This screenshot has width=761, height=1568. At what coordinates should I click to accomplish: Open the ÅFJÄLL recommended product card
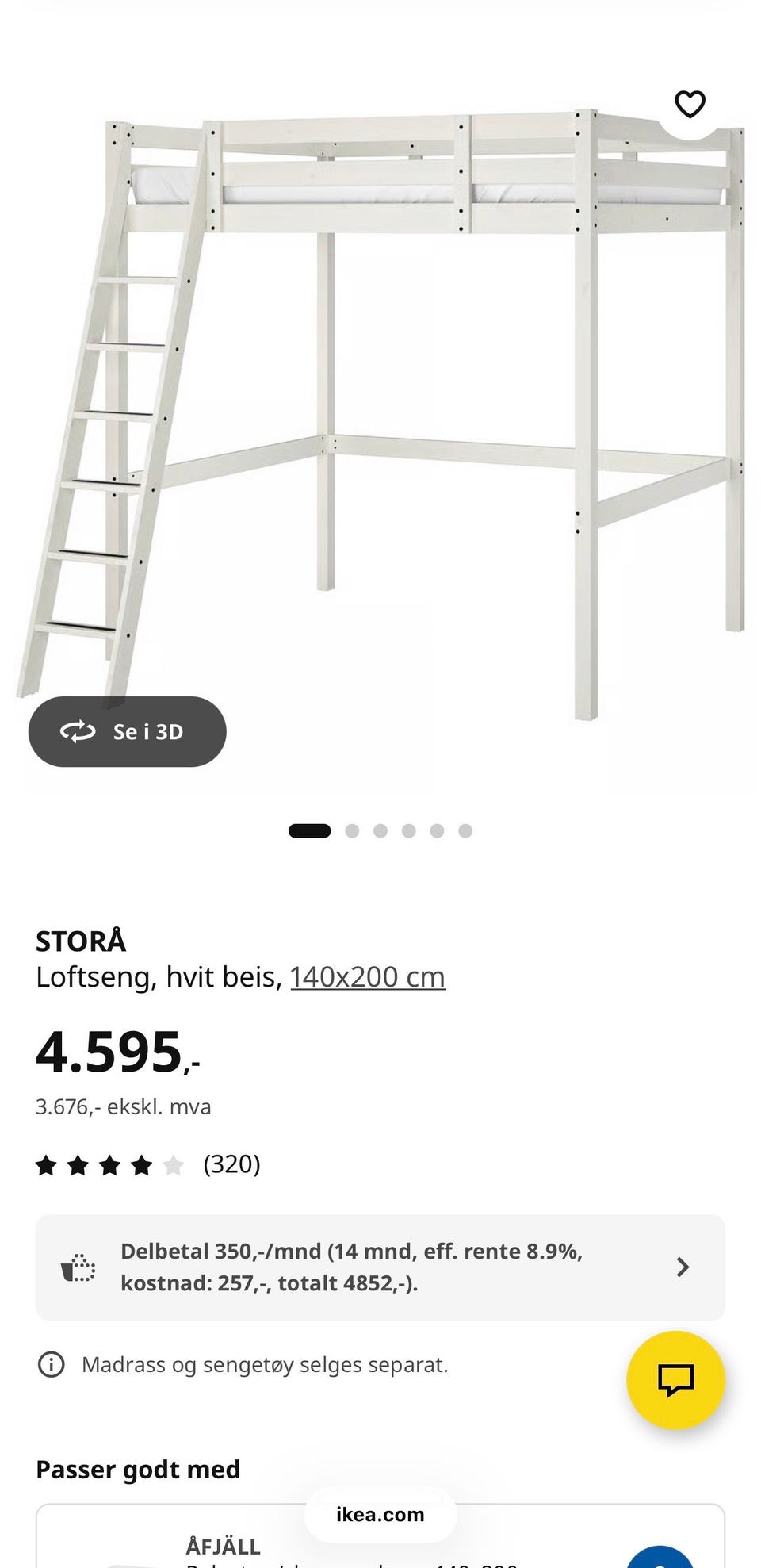tap(380, 1536)
